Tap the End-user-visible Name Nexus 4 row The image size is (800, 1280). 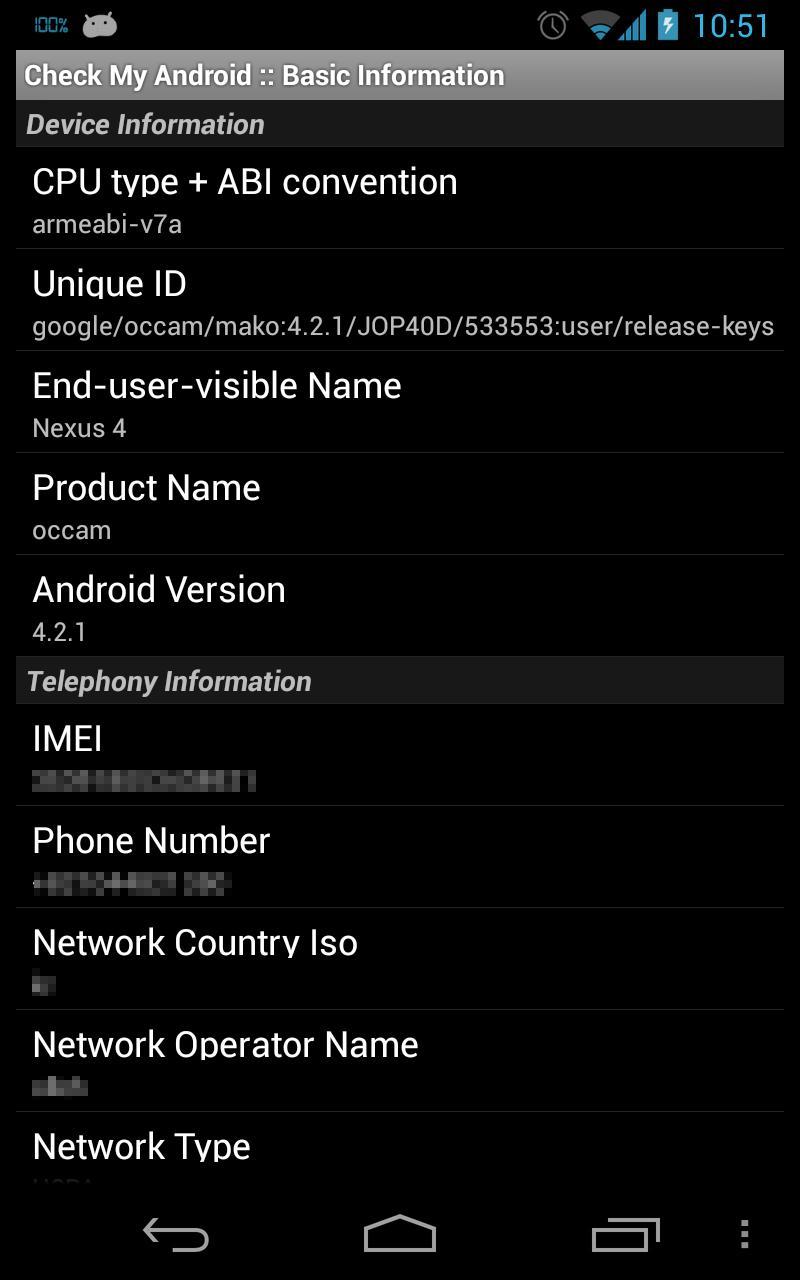(x=400, y=402)
